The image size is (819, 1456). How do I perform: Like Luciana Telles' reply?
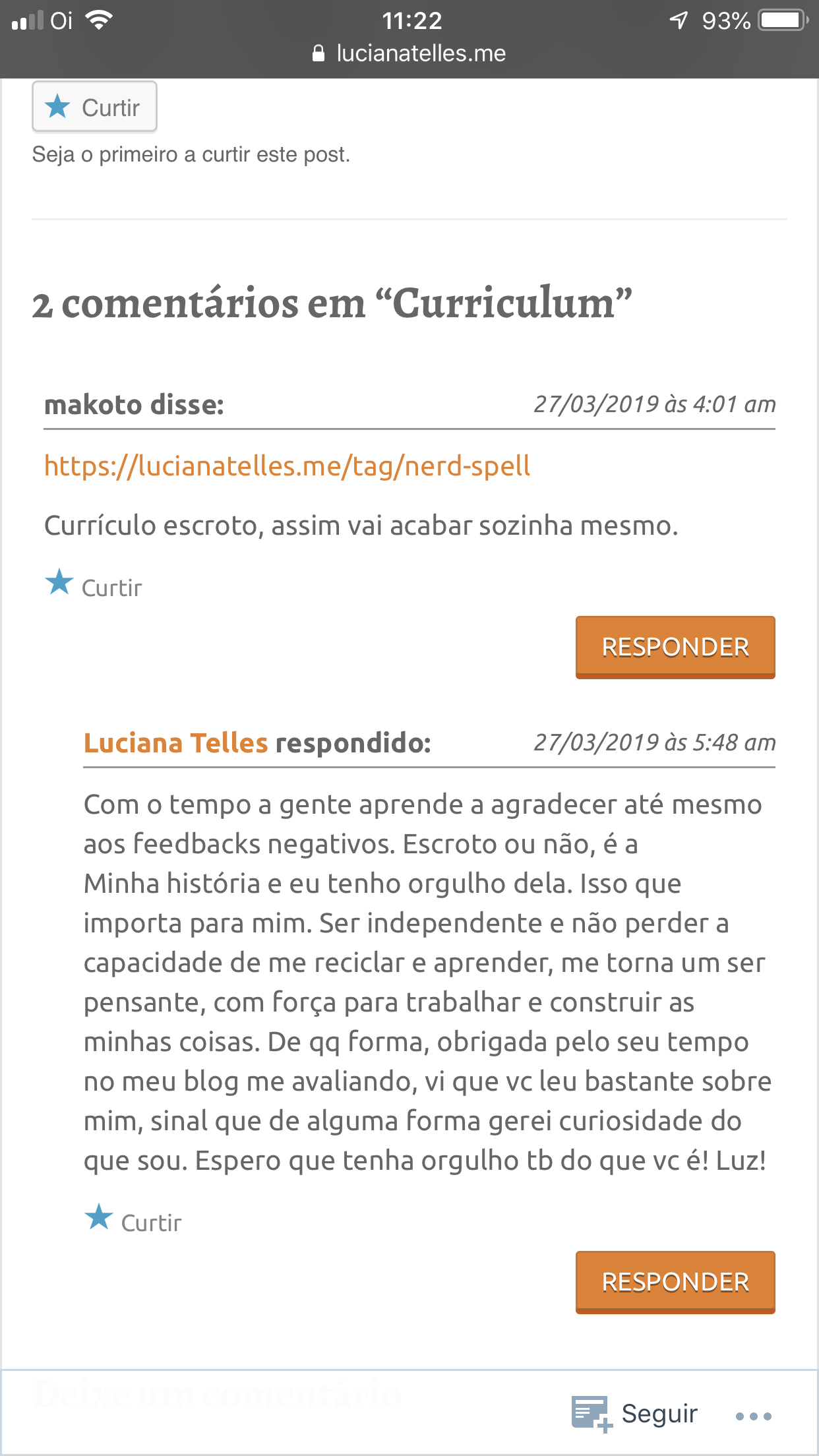[x=133, y=1221]
